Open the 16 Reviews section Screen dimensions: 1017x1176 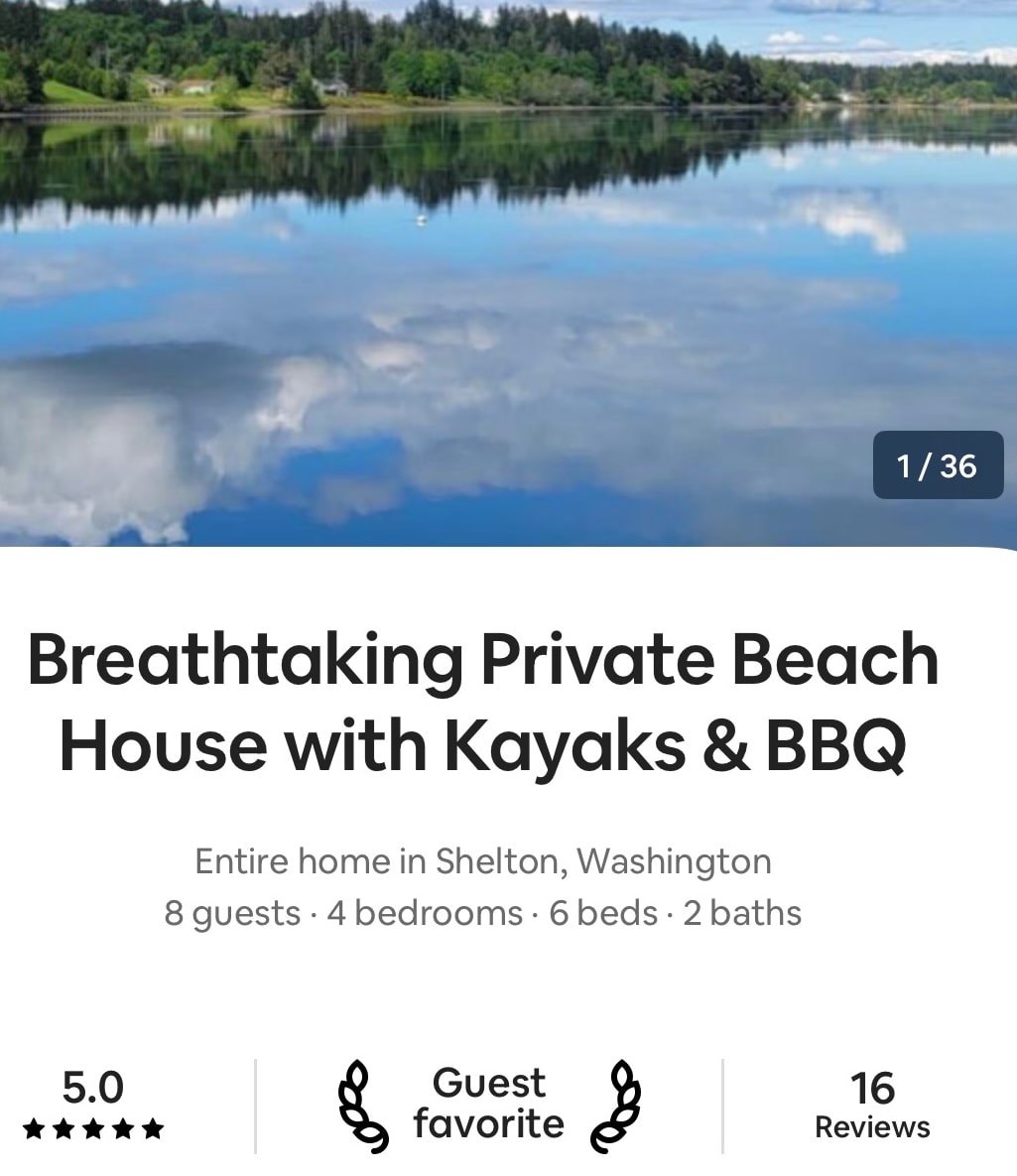(872, 1106)
